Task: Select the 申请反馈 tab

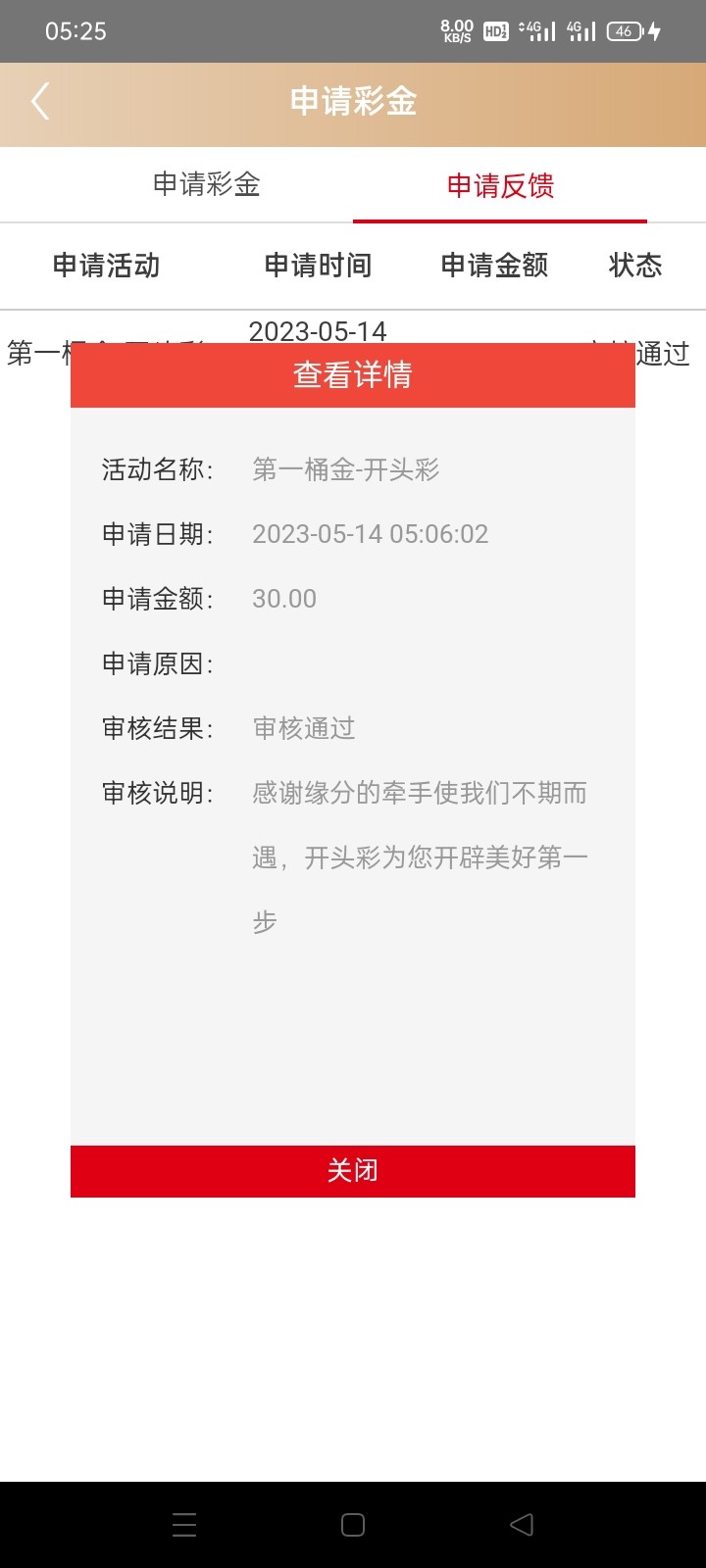Action: 500,185
